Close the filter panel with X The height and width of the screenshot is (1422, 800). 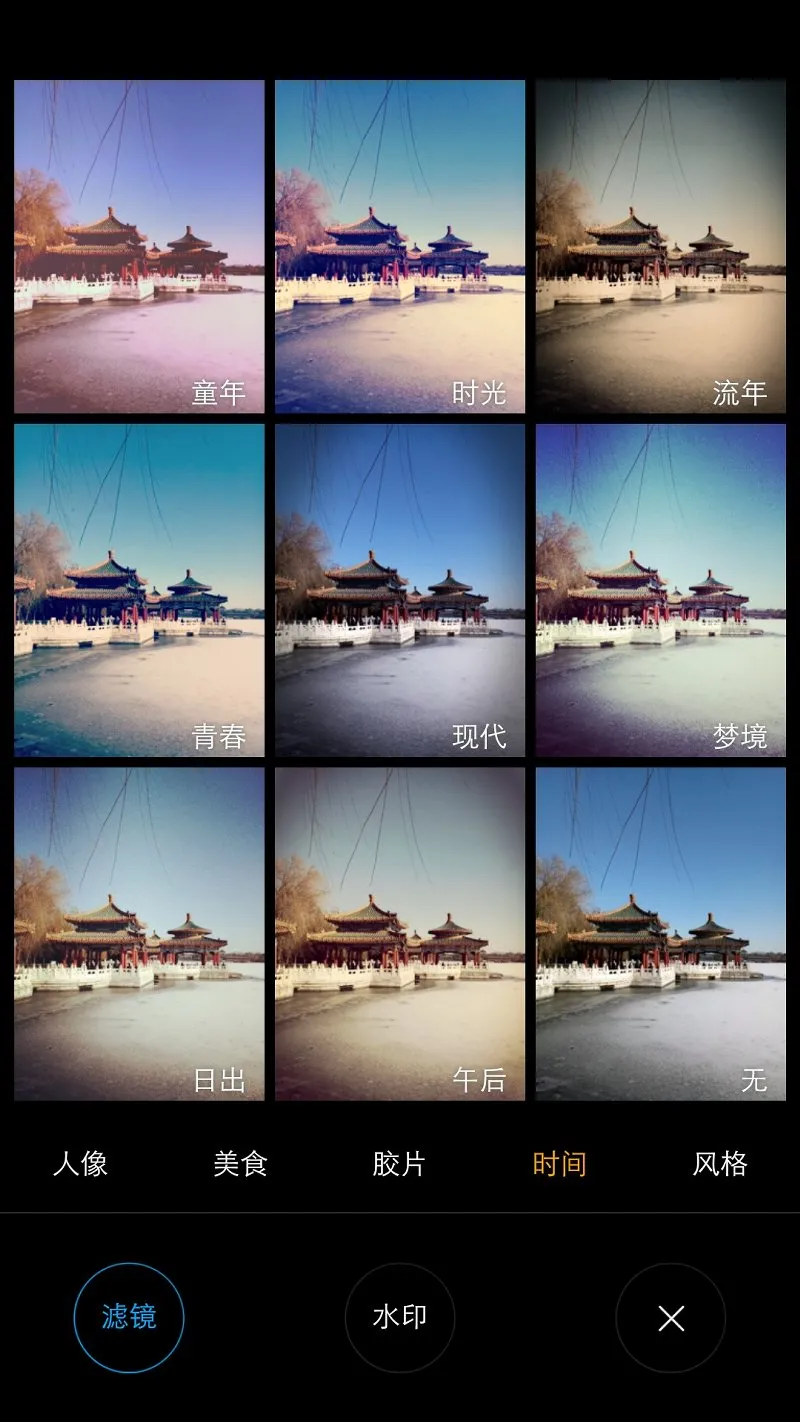[x=671, y=1318]
